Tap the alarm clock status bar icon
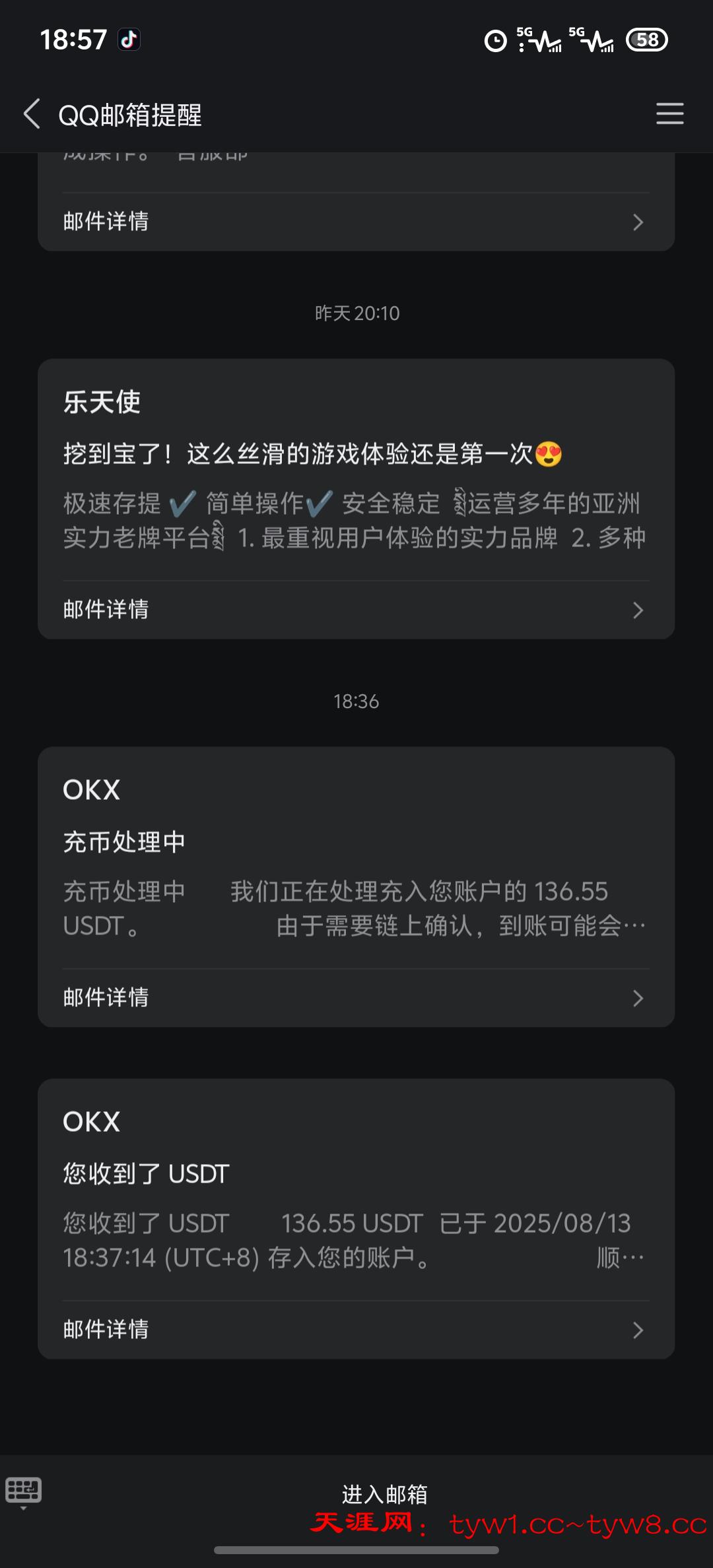713x1568 pixels. tap(496, 41)
